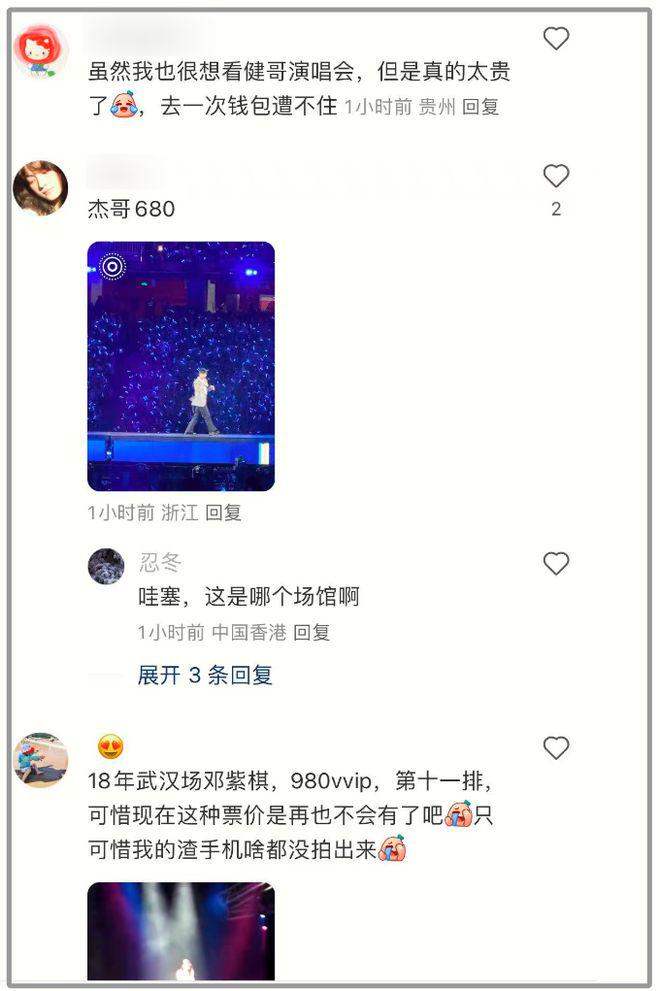
Task: Like the 杰哥680 comment
Action: 556,177
